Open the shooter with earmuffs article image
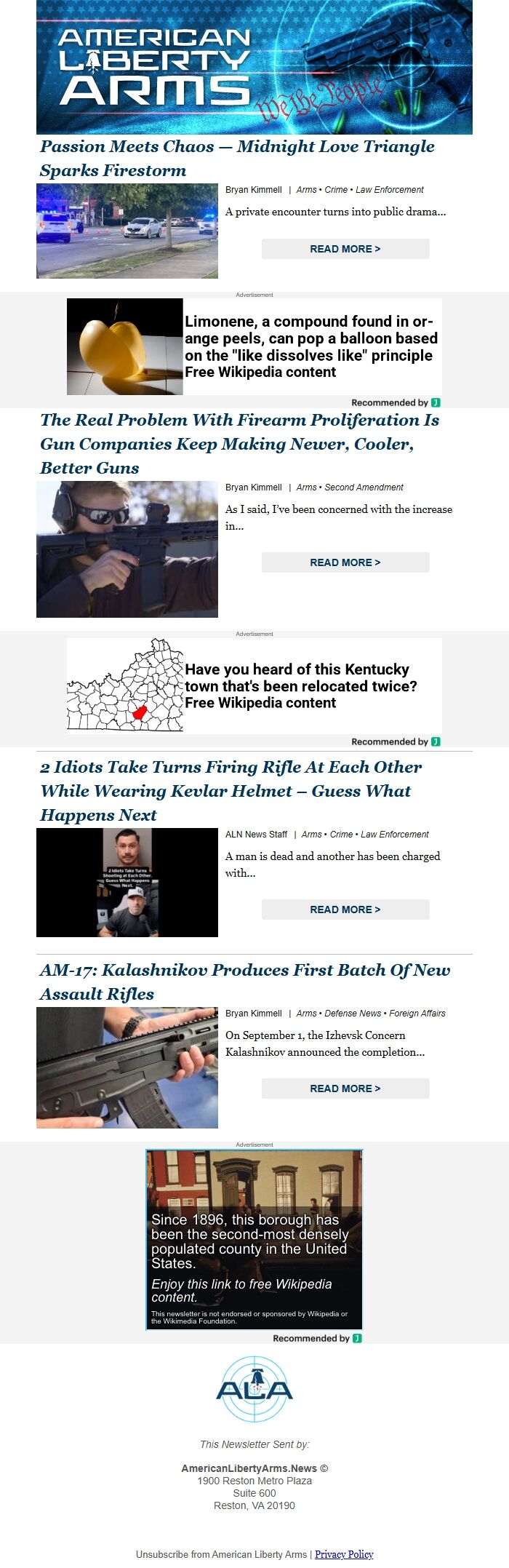Viewport: 509px width, 1568px height. 127,549
